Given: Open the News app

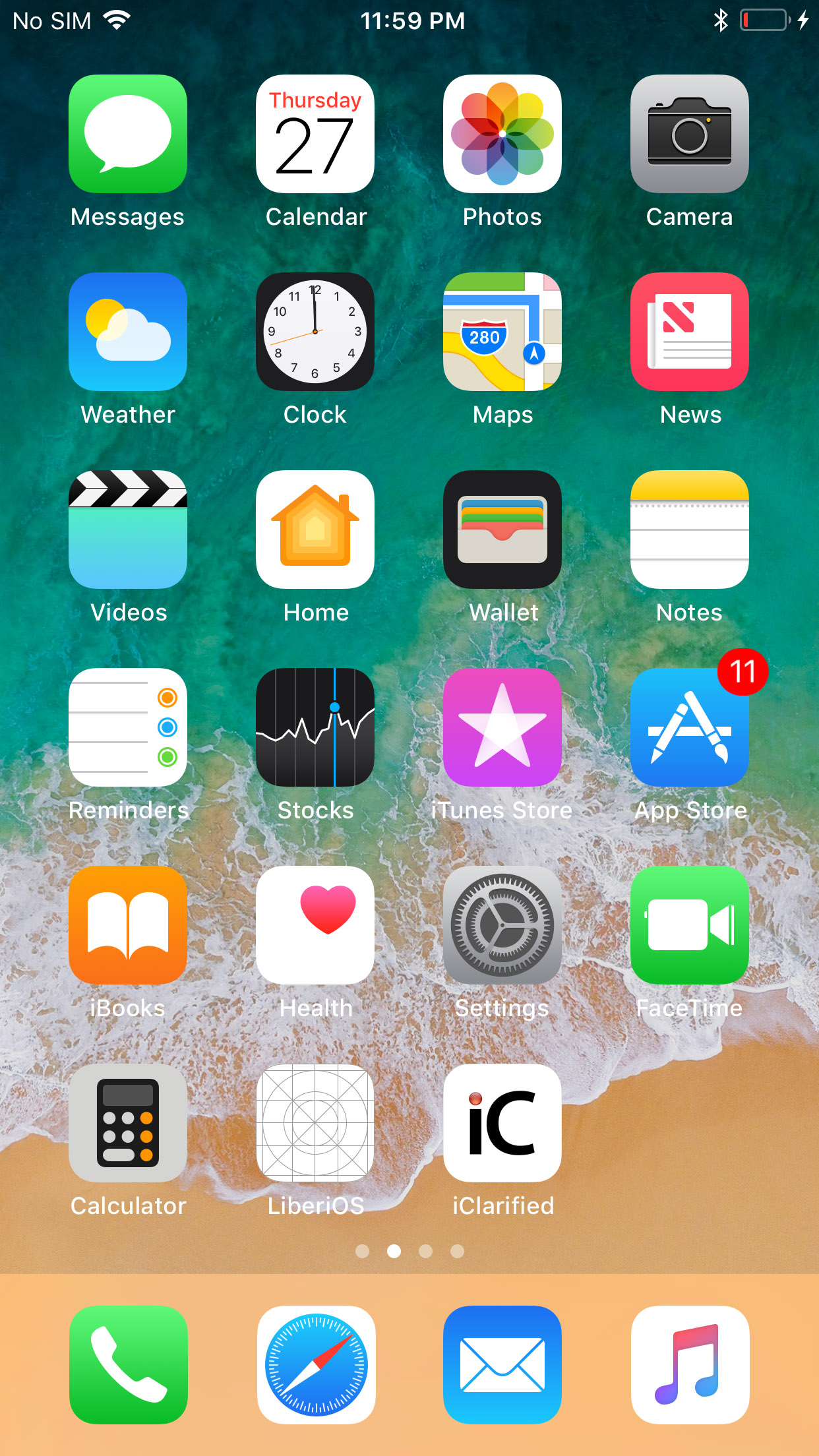Looking at the screenshot, I should [x=690, y=332].
